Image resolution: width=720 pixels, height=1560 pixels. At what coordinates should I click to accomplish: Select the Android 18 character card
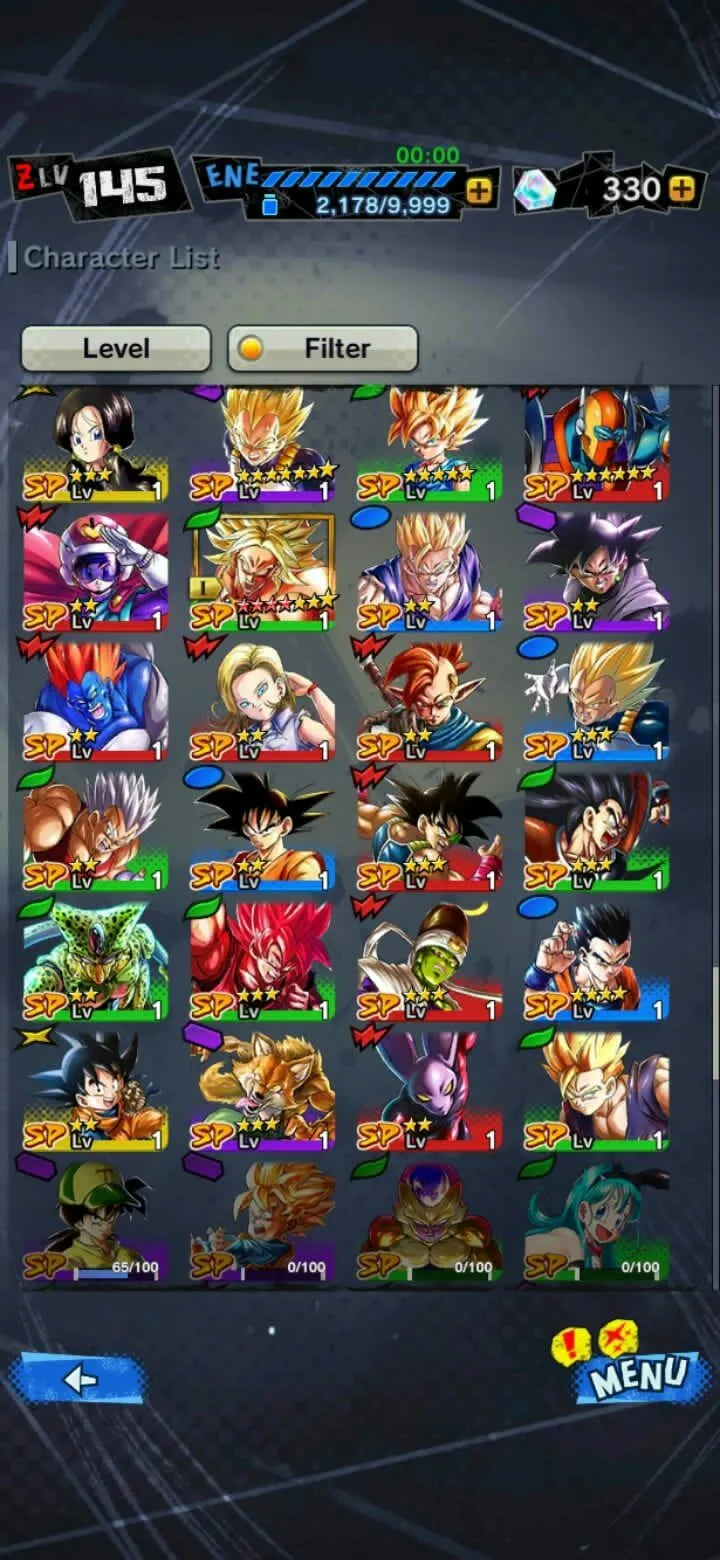(x=263, y=700)
